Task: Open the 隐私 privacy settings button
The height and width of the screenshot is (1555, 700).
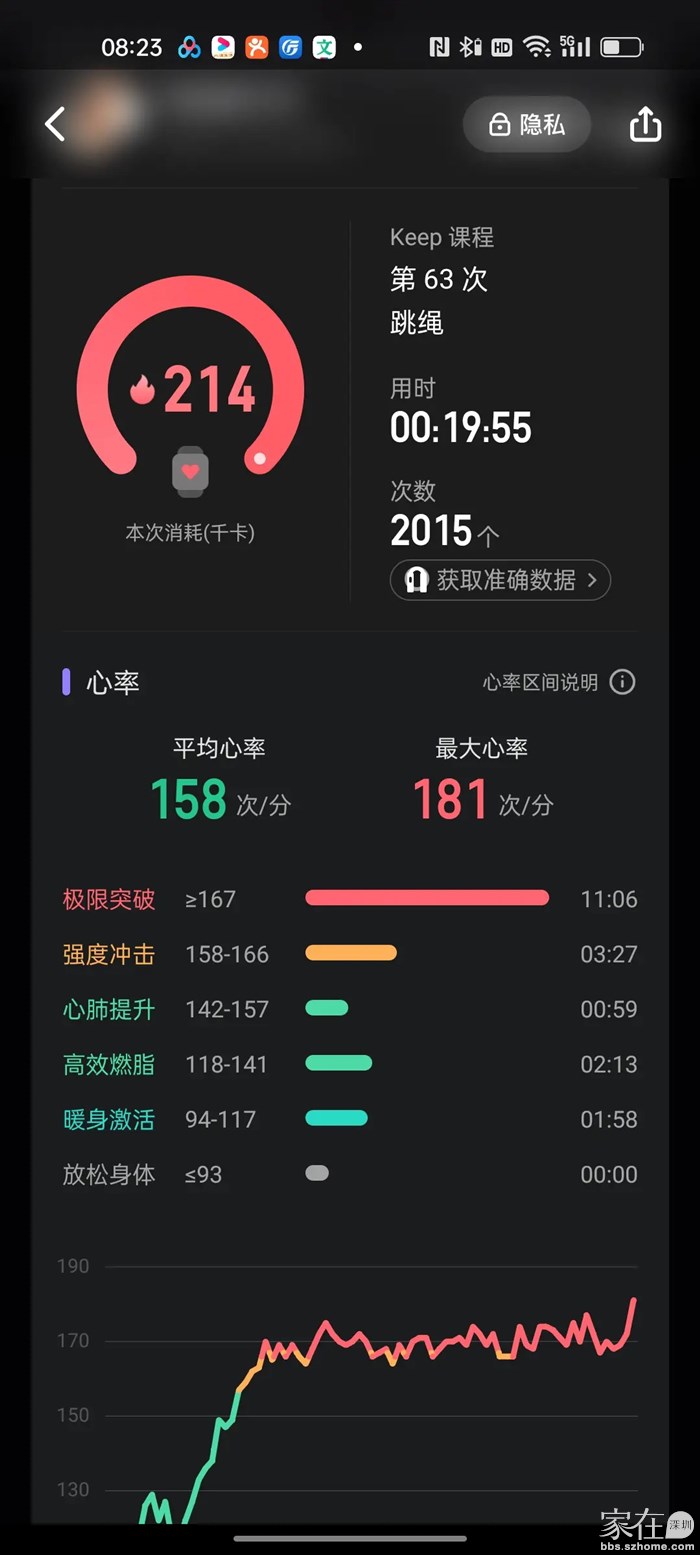Action: 527,124
